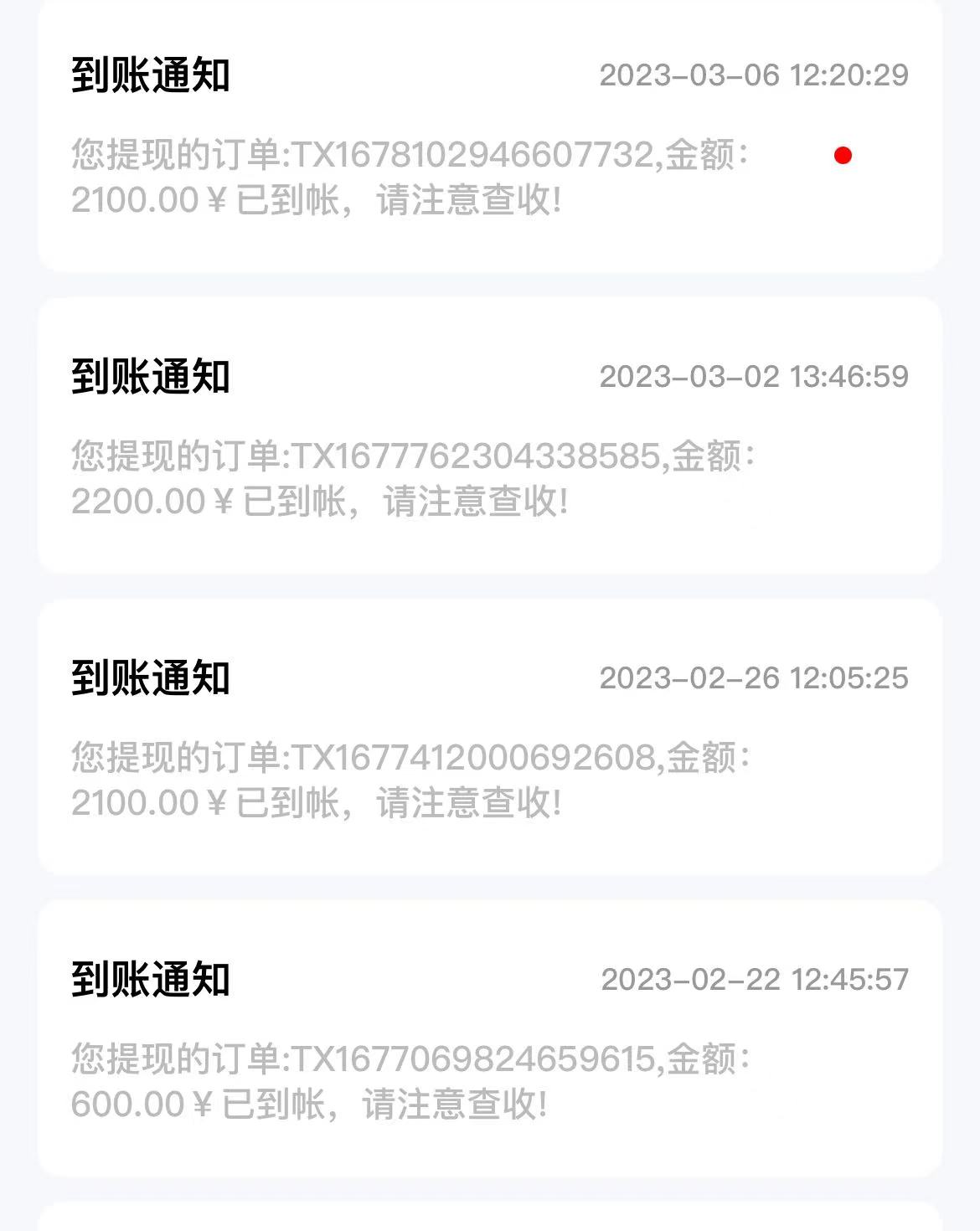Click the red unread indicator dot

tap(842, 156)
